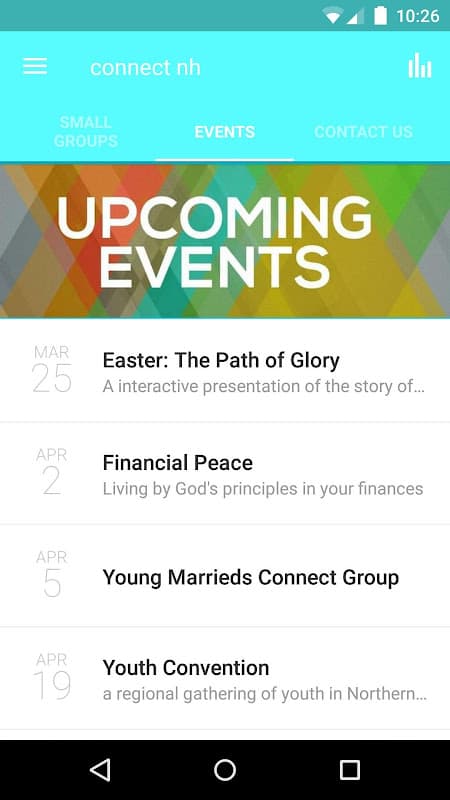Viewport: 450px width, 800px height.
Task: Switch to the Small Groups tab
Action: pos(85,132)
